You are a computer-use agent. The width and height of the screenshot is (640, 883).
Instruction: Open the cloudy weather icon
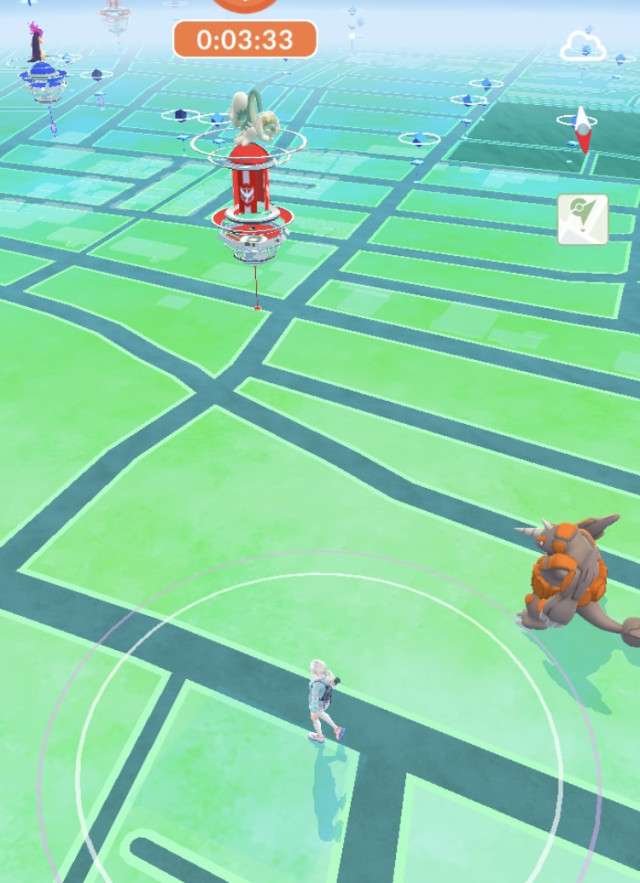click(583, 47)
